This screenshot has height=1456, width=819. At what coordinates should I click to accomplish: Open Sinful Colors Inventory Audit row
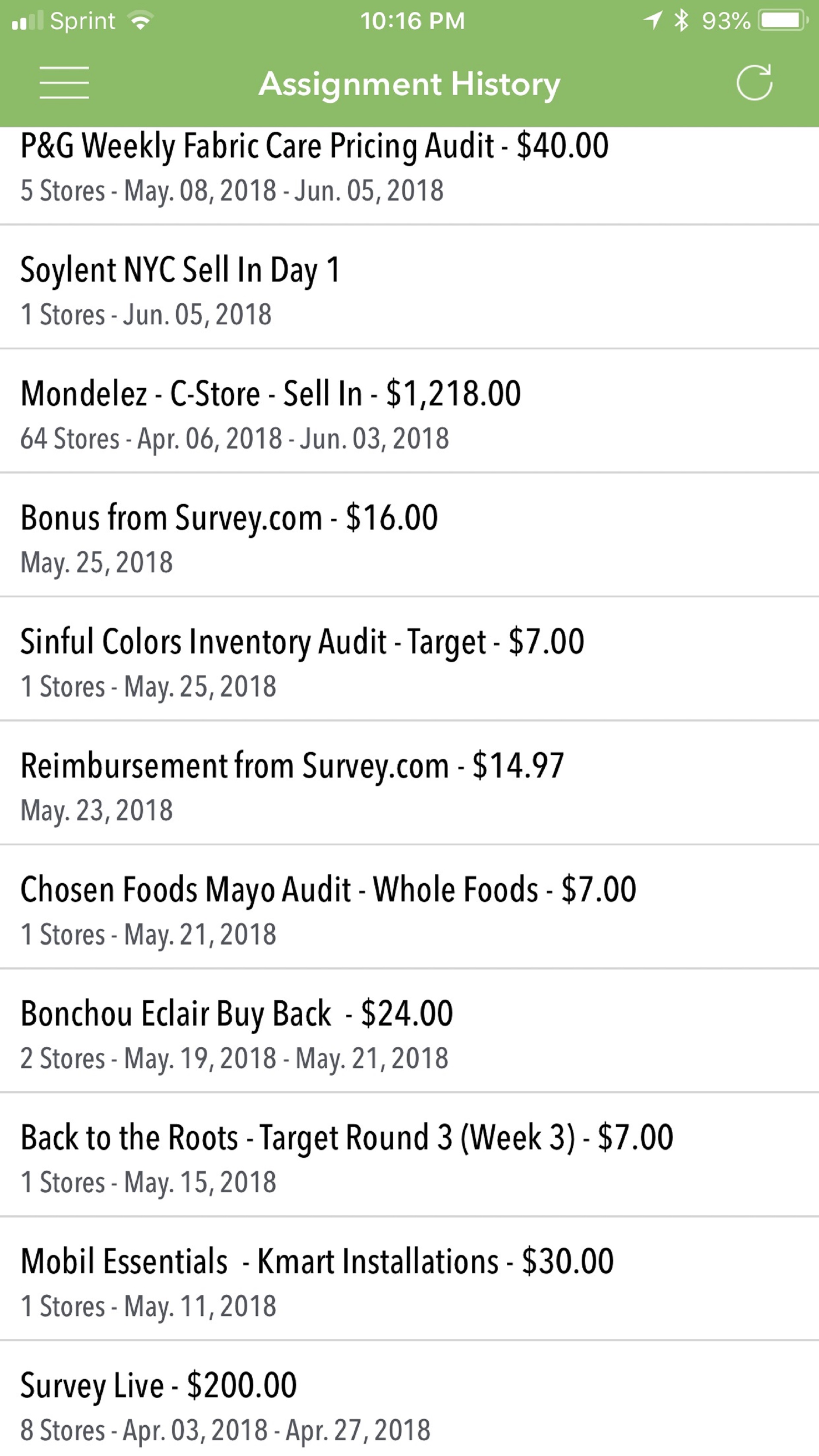pos(409,659)
